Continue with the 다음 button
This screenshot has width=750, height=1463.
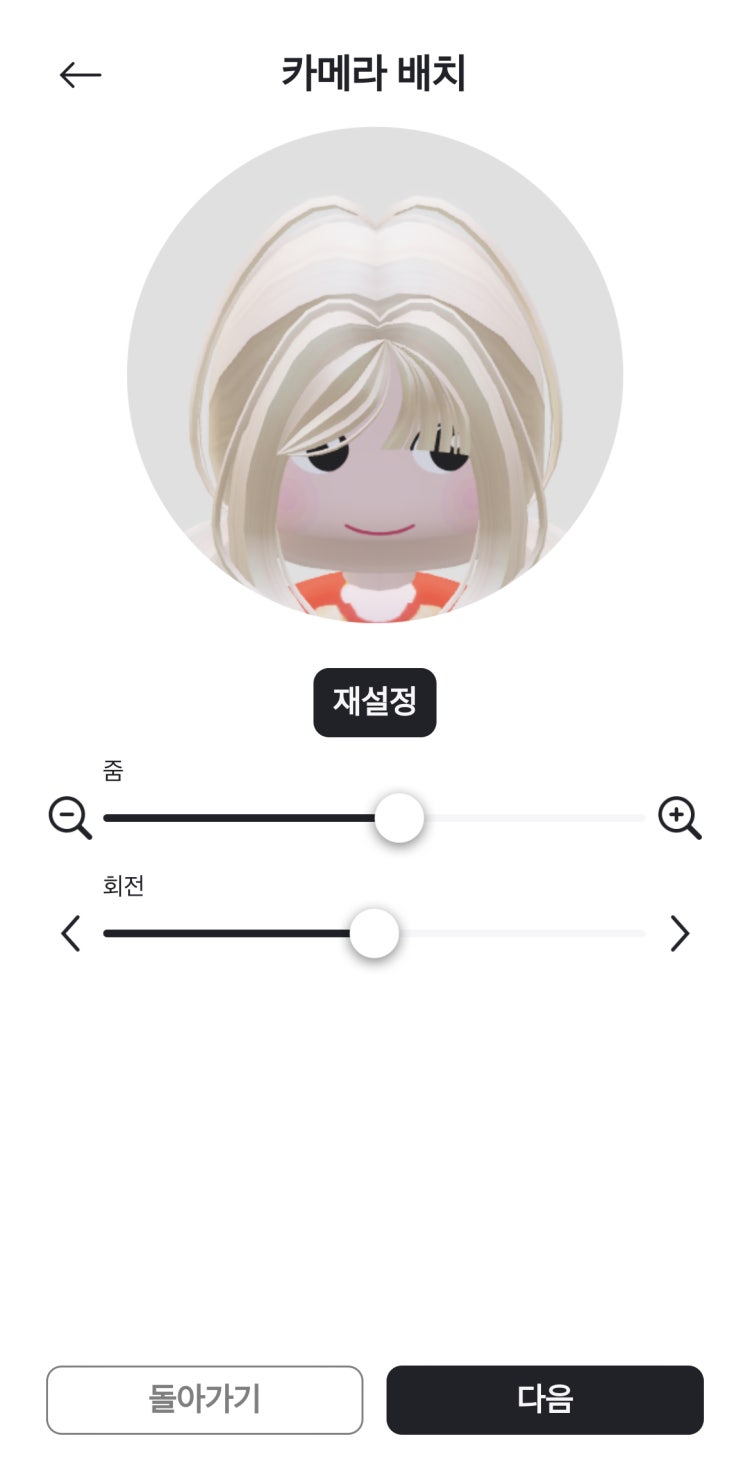[545, 1399]
